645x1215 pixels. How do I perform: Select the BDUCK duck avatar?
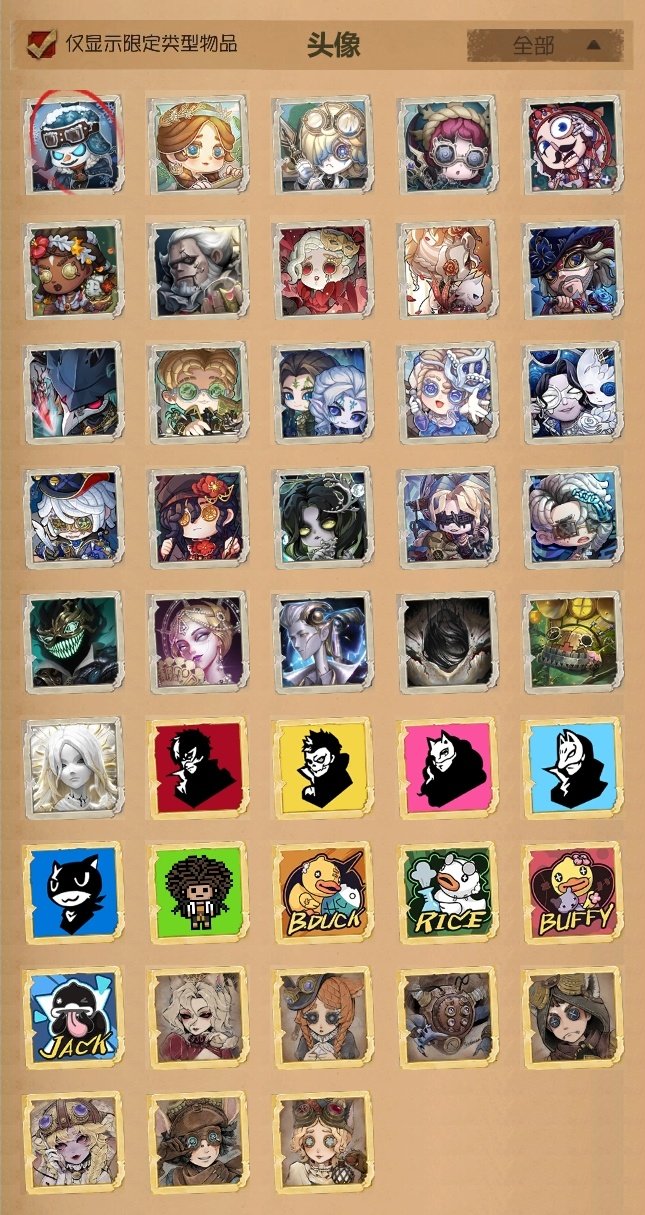pos(322,890)
